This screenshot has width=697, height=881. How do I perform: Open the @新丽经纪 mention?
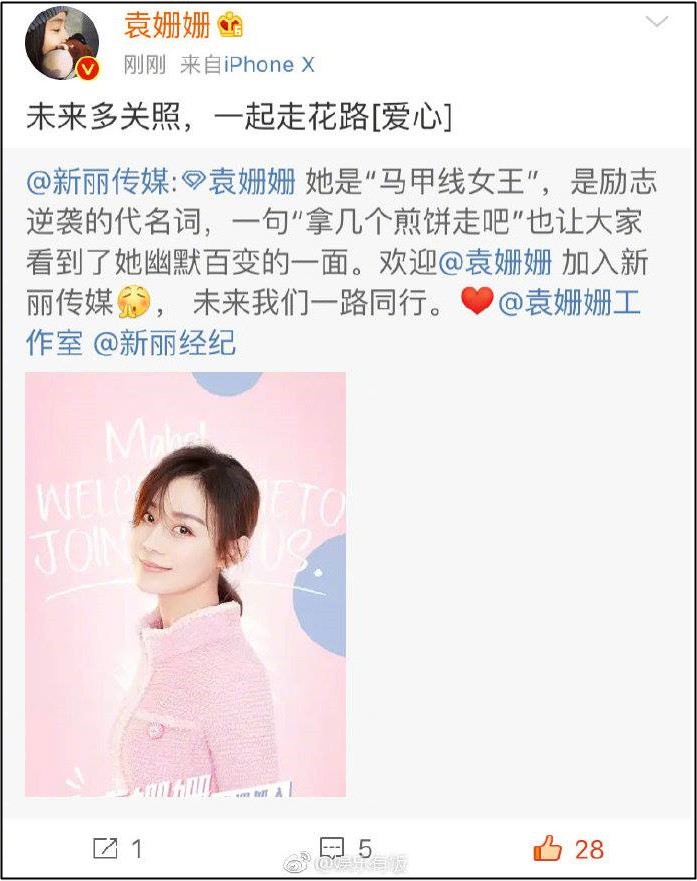165,343
